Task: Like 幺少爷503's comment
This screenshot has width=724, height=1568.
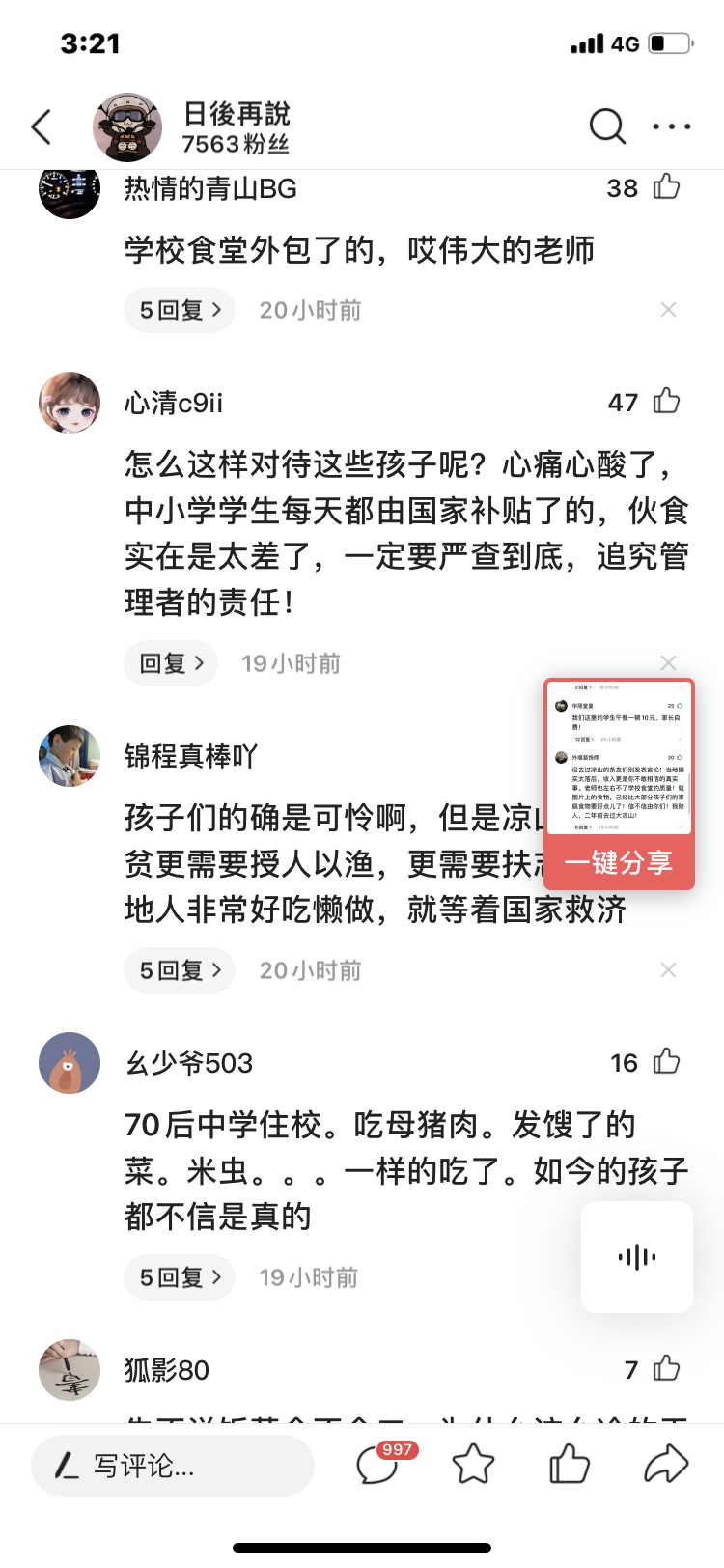Action: [x=667, y=1062]
